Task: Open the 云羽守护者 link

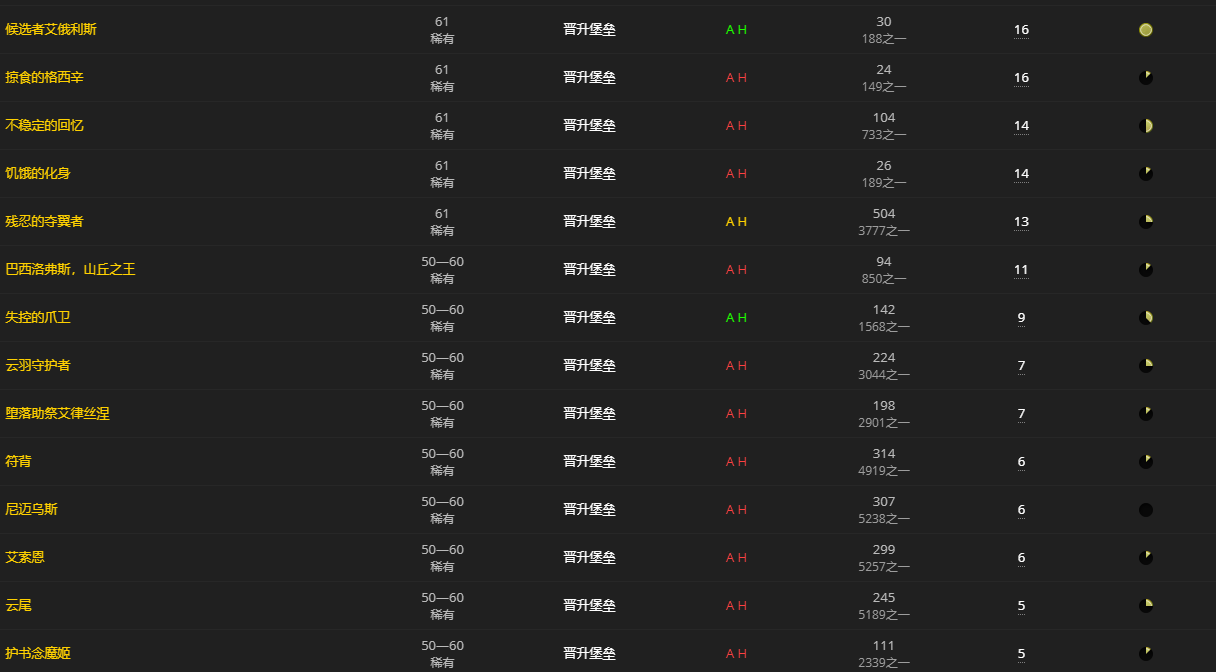Action: [38, 366]
